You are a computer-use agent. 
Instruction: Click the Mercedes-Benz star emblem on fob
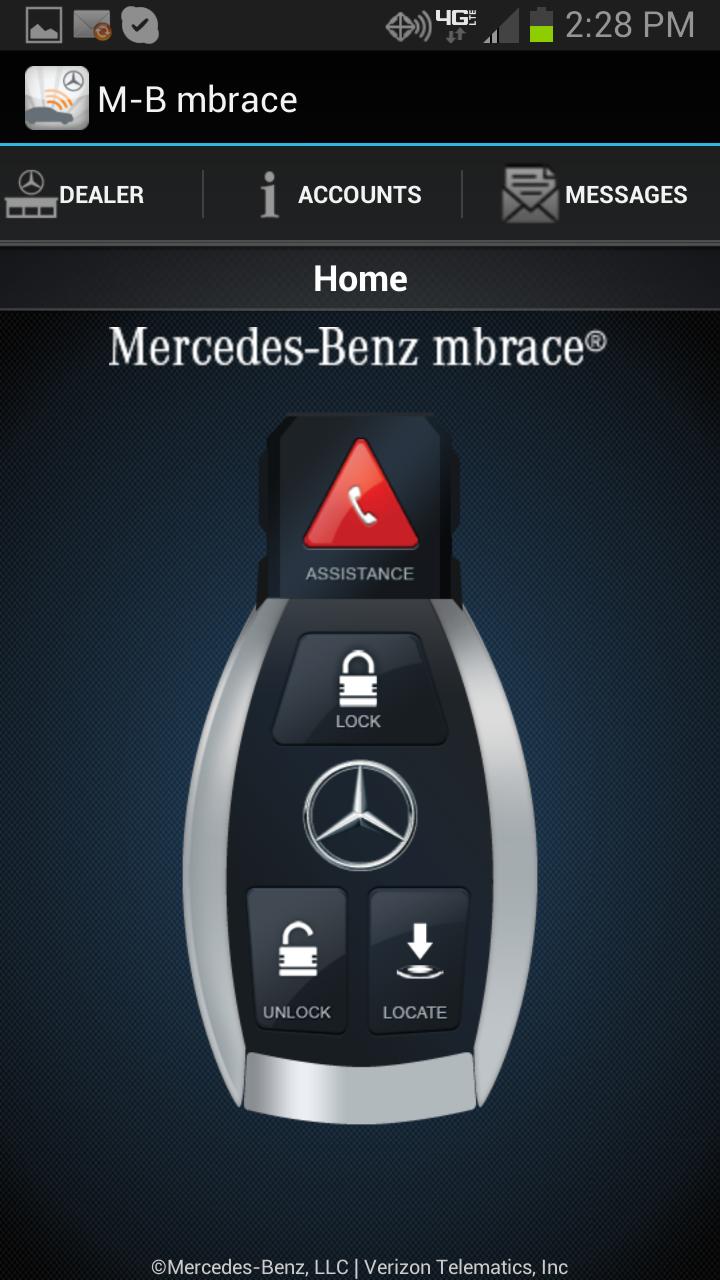(x=358, y=815)
